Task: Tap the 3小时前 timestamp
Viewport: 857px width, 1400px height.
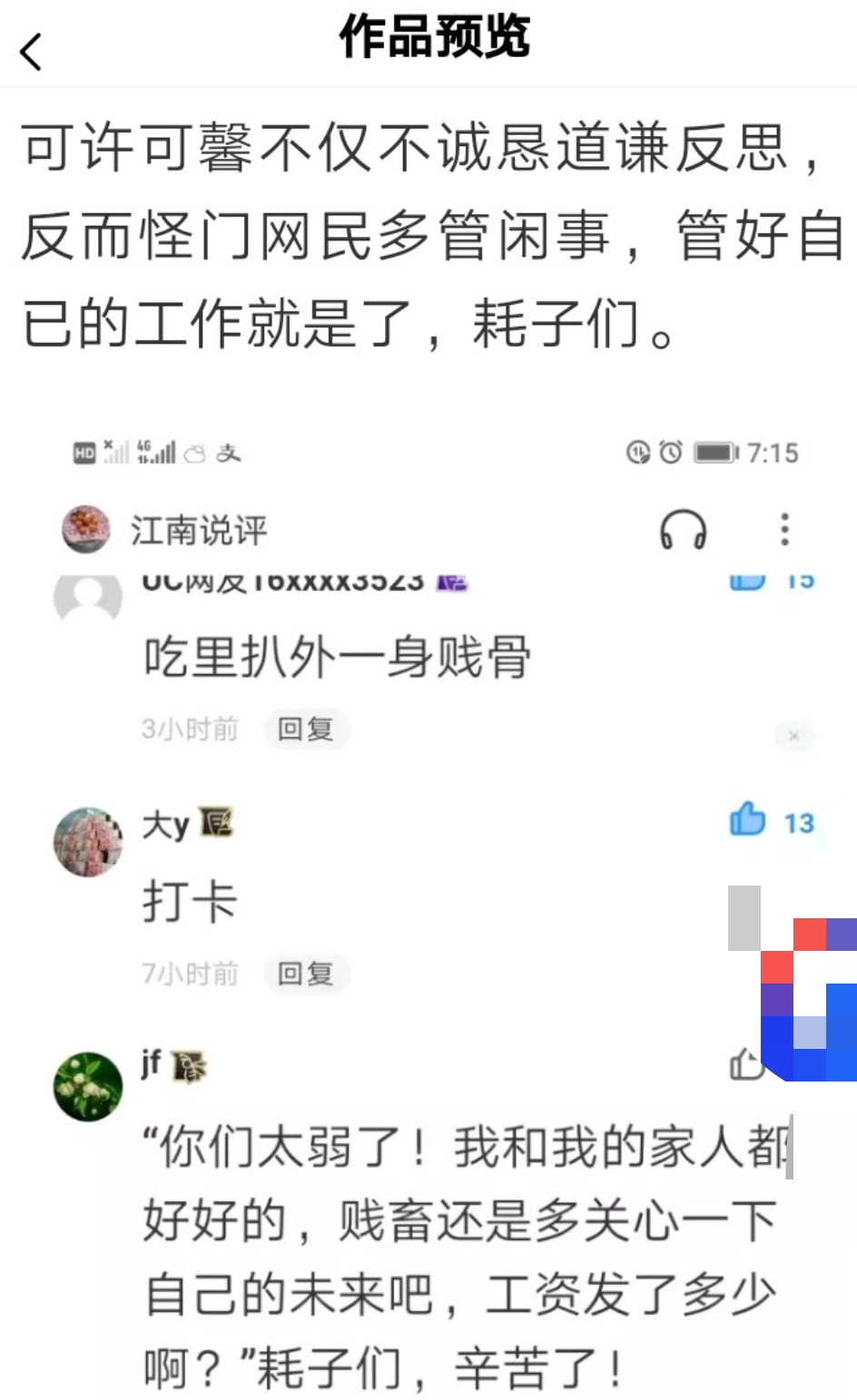Action: [189, 729]
